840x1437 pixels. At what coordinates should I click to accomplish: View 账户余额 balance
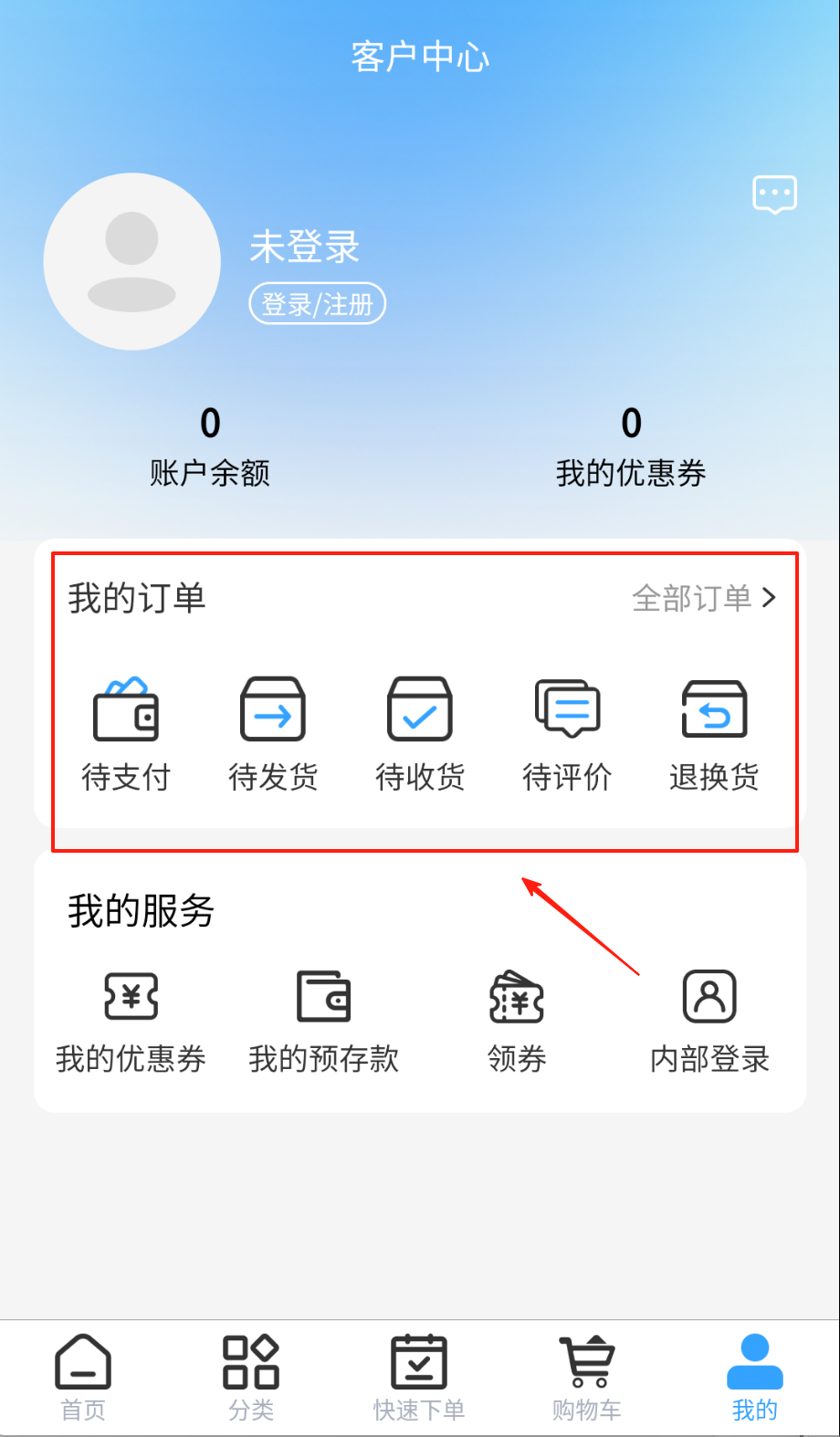(x=210, y=447)
